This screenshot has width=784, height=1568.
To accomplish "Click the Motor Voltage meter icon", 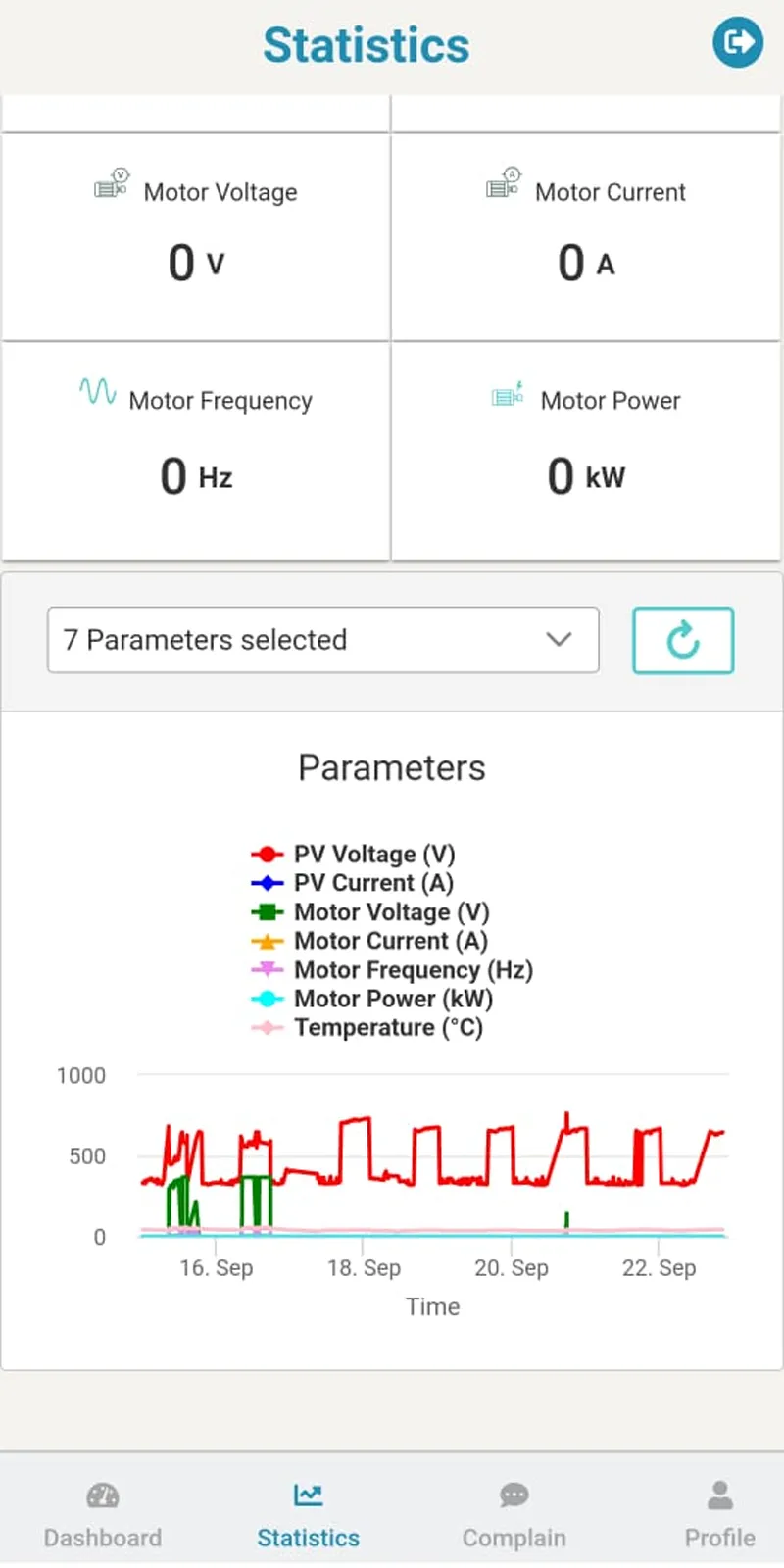I will click(x=111, y=185).
